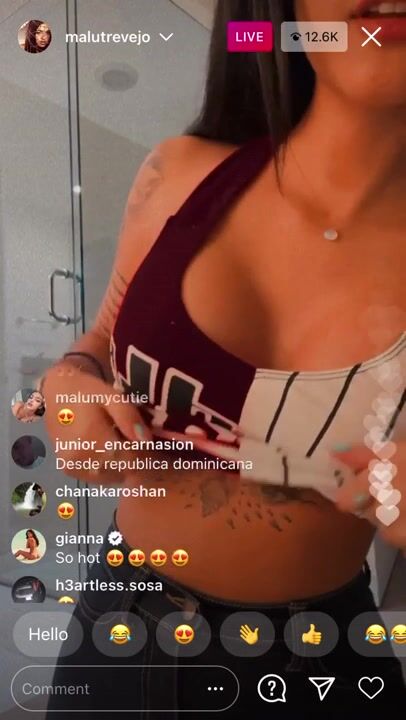Open chanakaroshan's comment
The height and width of the screenshot is (720, 406).
tap(88, 501)
